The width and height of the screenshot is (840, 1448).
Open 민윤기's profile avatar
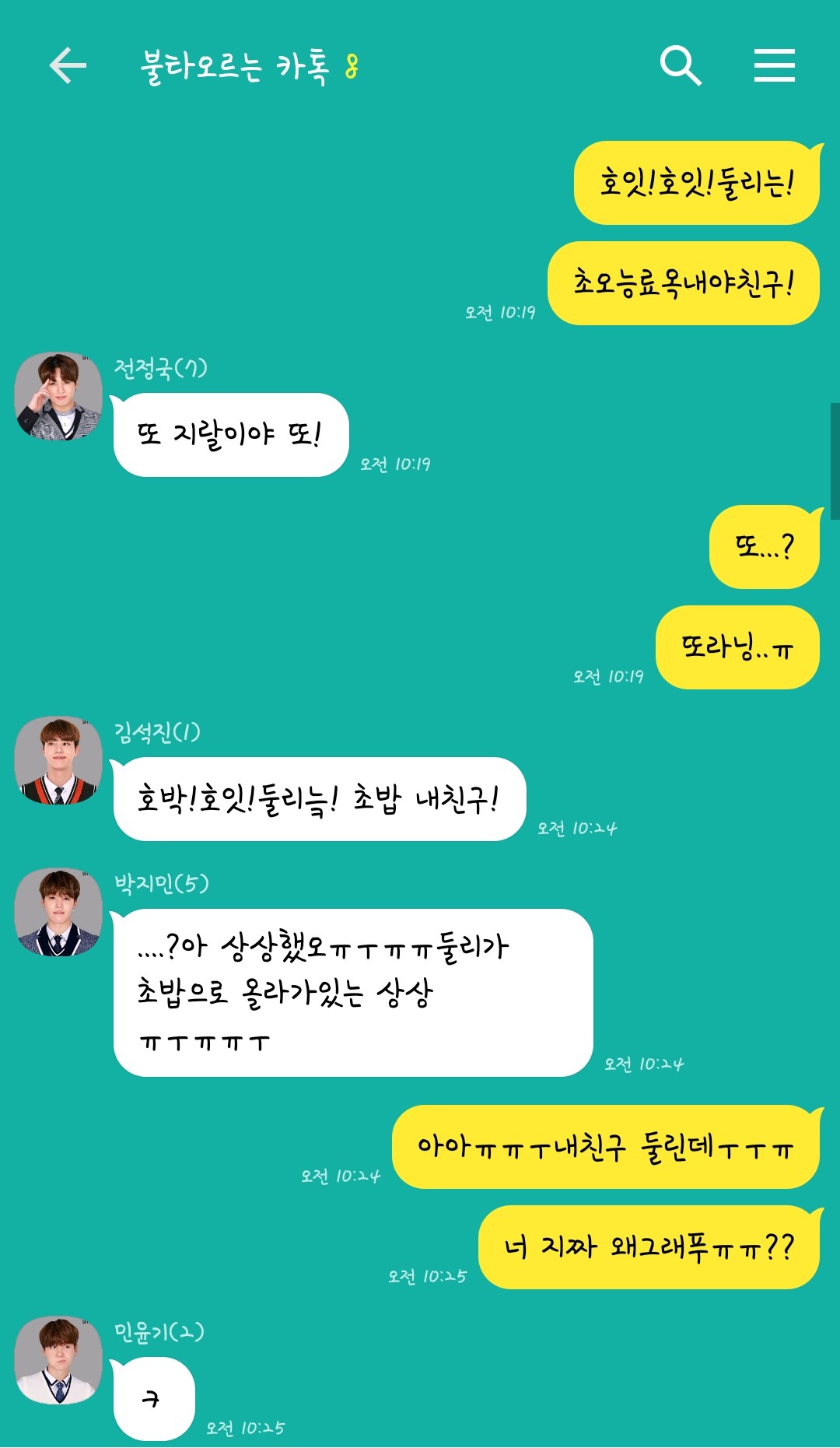59,1360
